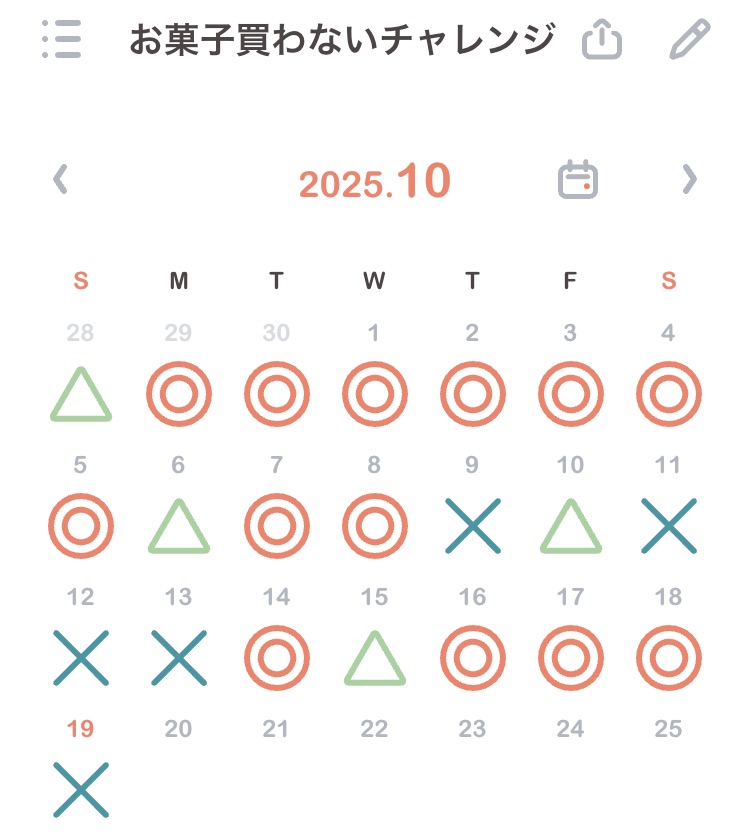Open the list menu icon
Screen dimensions: 750x839
(62, 40)
